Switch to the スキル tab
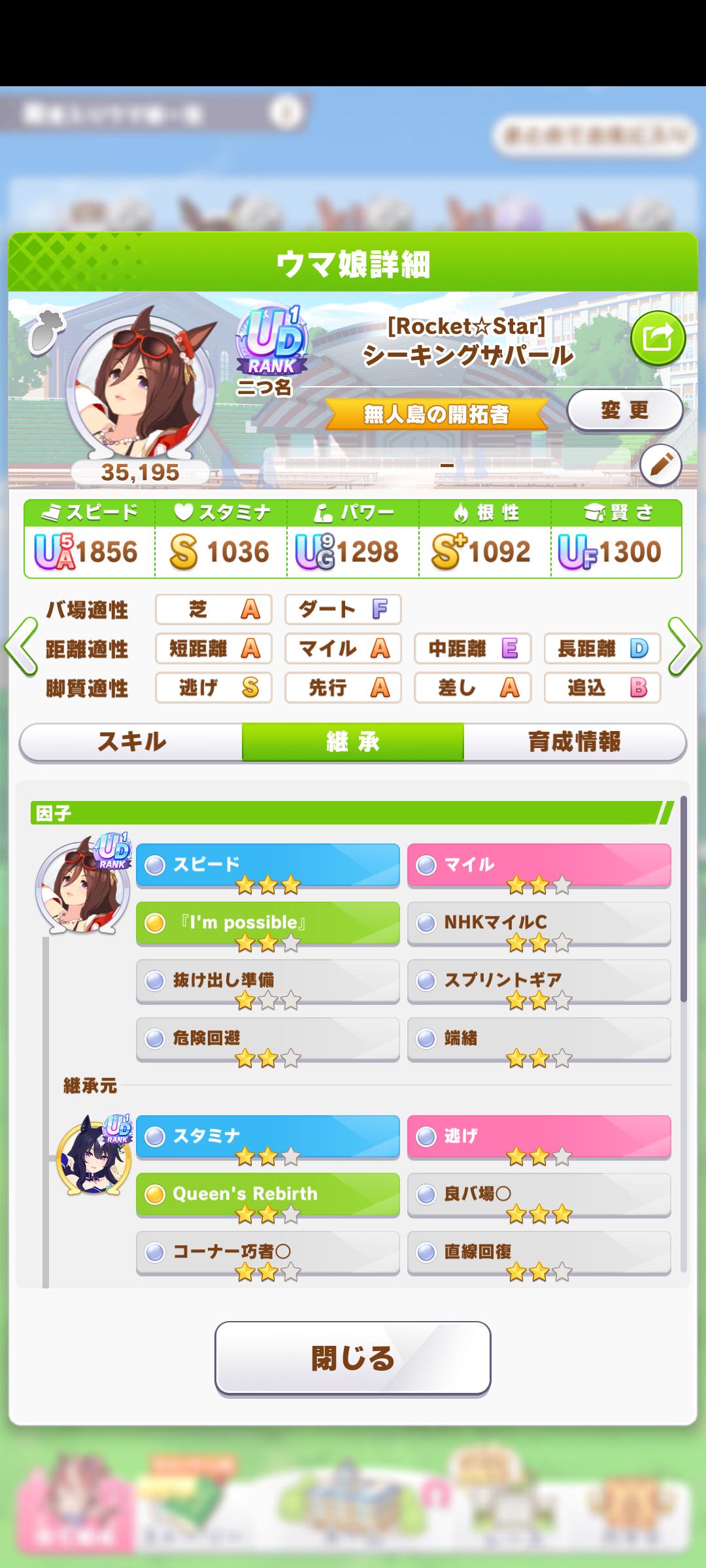 point(131,742)
